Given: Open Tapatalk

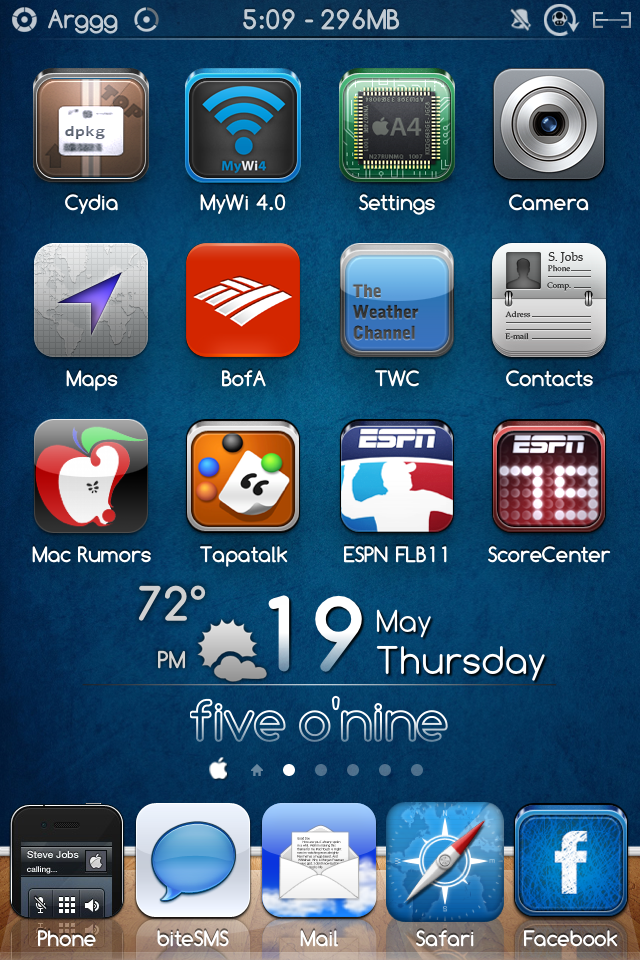Looking at the screenshot, I should 243,477.
